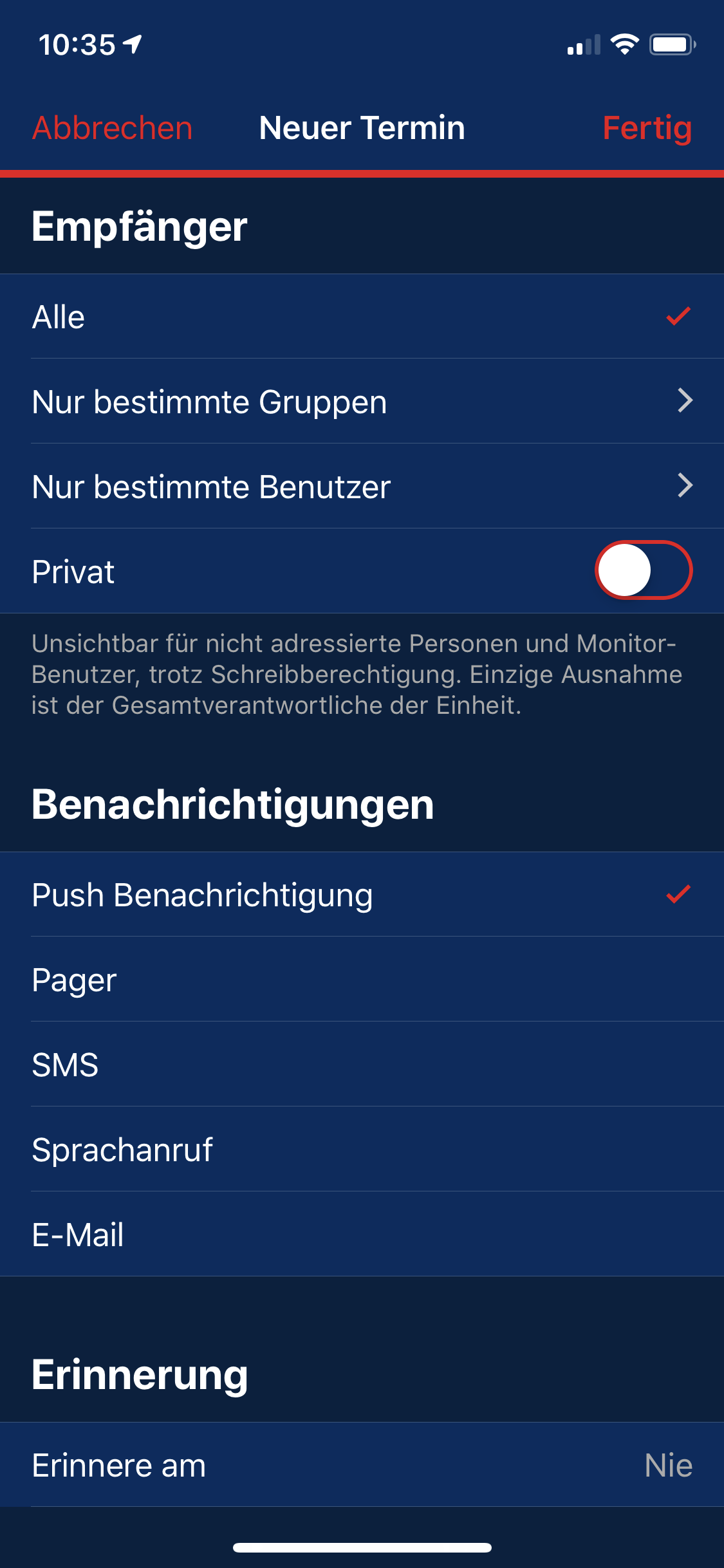Image resolution: width=724 pixels, height=1568 pixels.
Task: Toggle the Privat switch
Action: click(643, 570)
